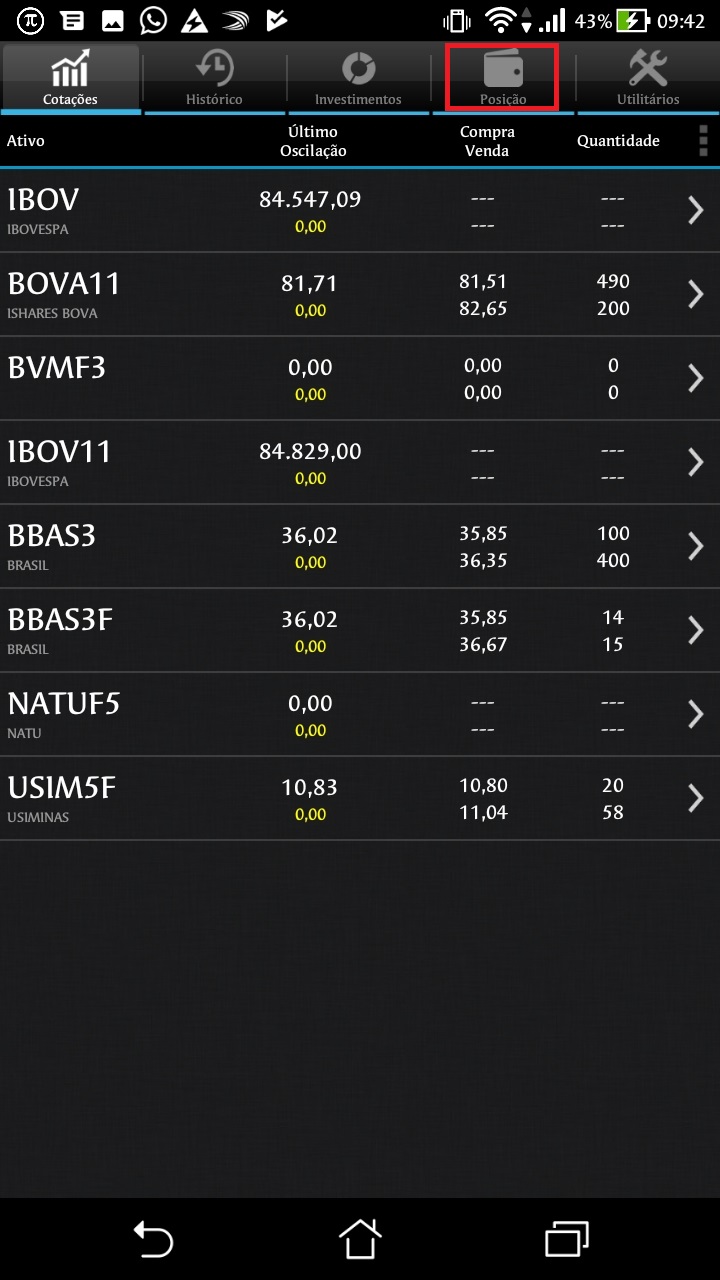Open the overflow menu in the header

tap(703, 141)
